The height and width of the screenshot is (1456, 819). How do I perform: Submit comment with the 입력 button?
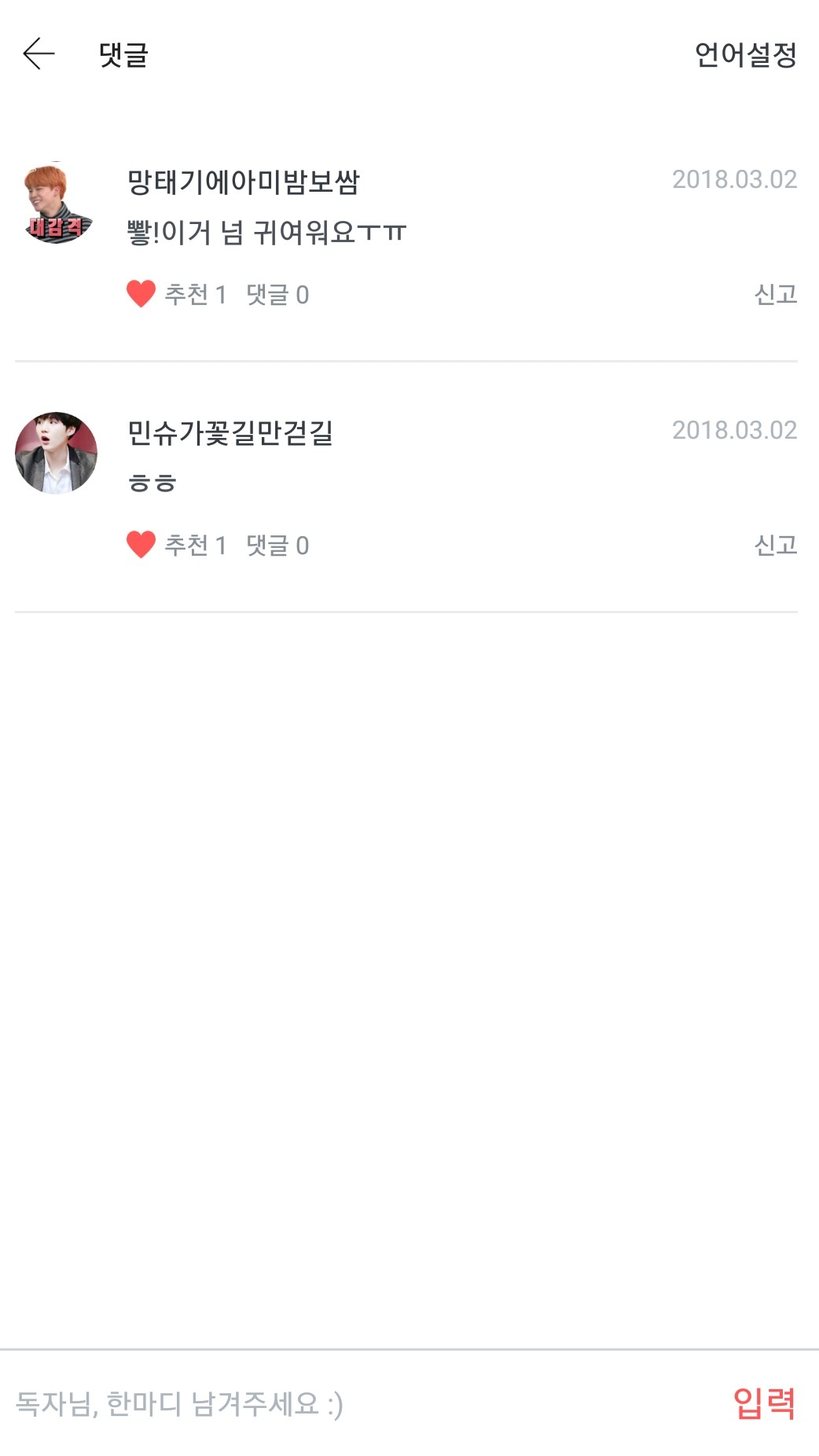(764, 1403)
